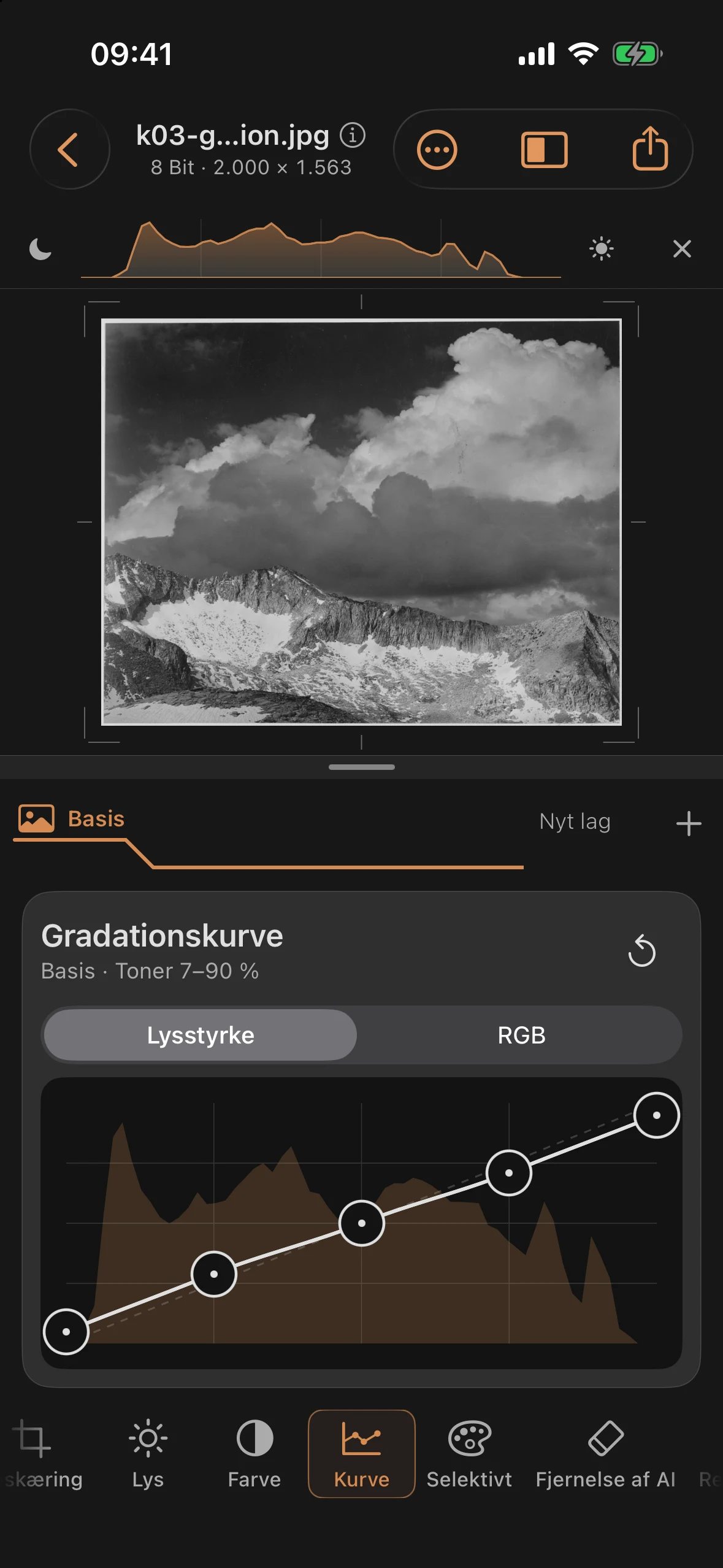The image size is (723, 1568).
Task: Add a new layer with Nyt lag
Action: coord(620,822)
